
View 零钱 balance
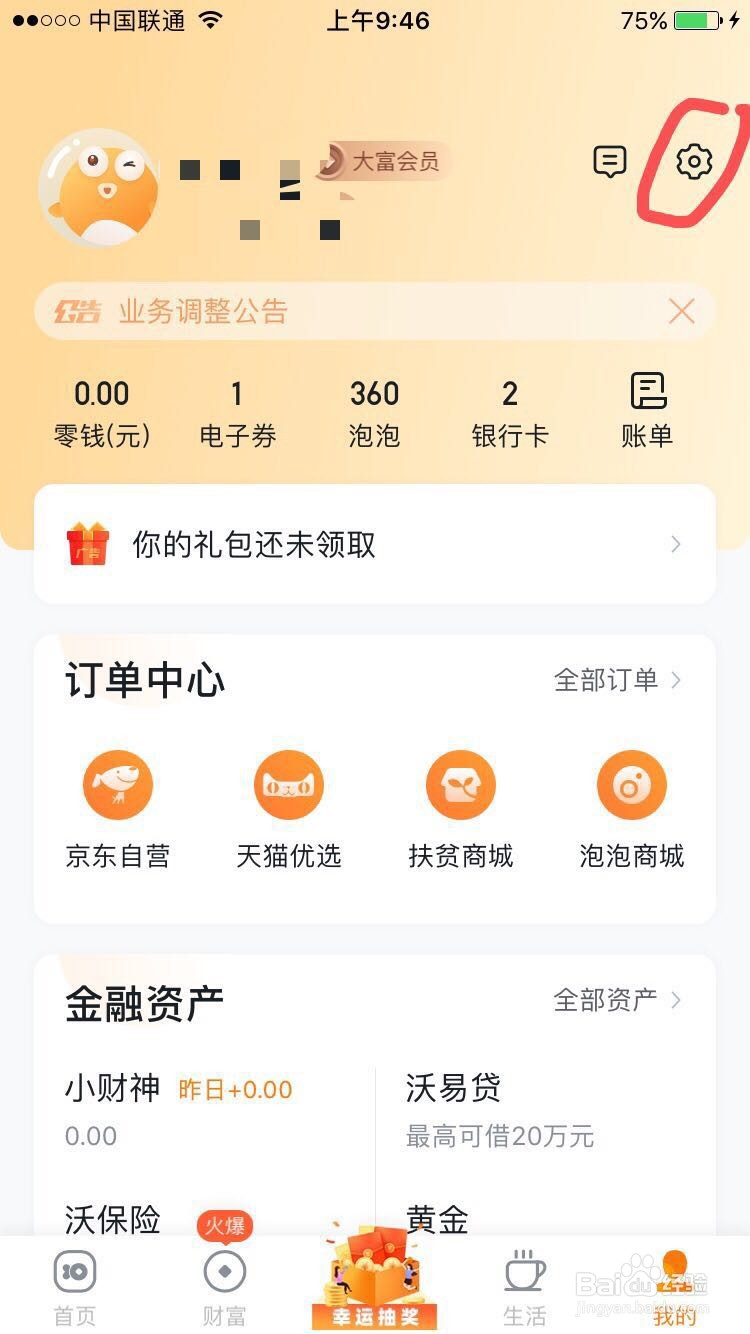pyautogui.click(x=101, y=413)
